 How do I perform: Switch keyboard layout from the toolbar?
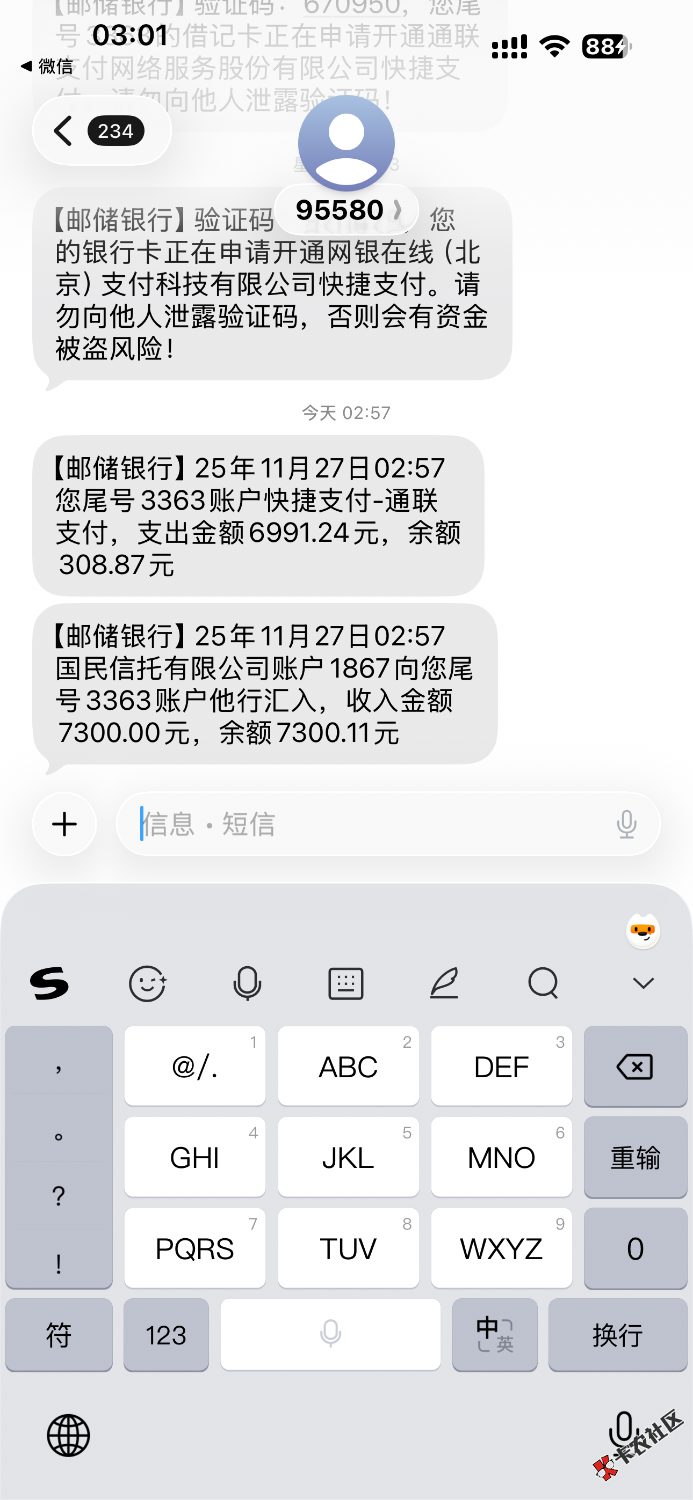[346, 984]
